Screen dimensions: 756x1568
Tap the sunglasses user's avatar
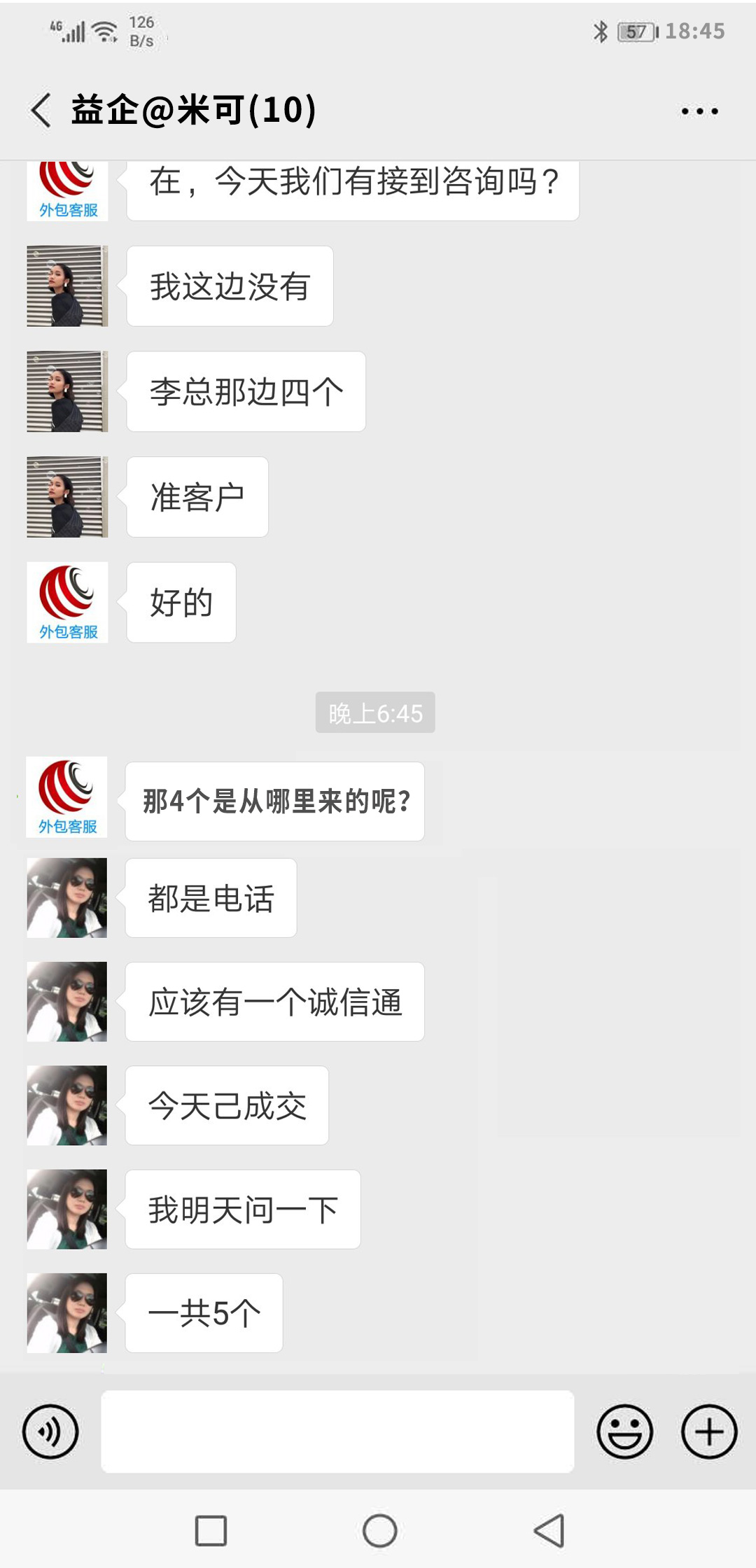[66, 898]
